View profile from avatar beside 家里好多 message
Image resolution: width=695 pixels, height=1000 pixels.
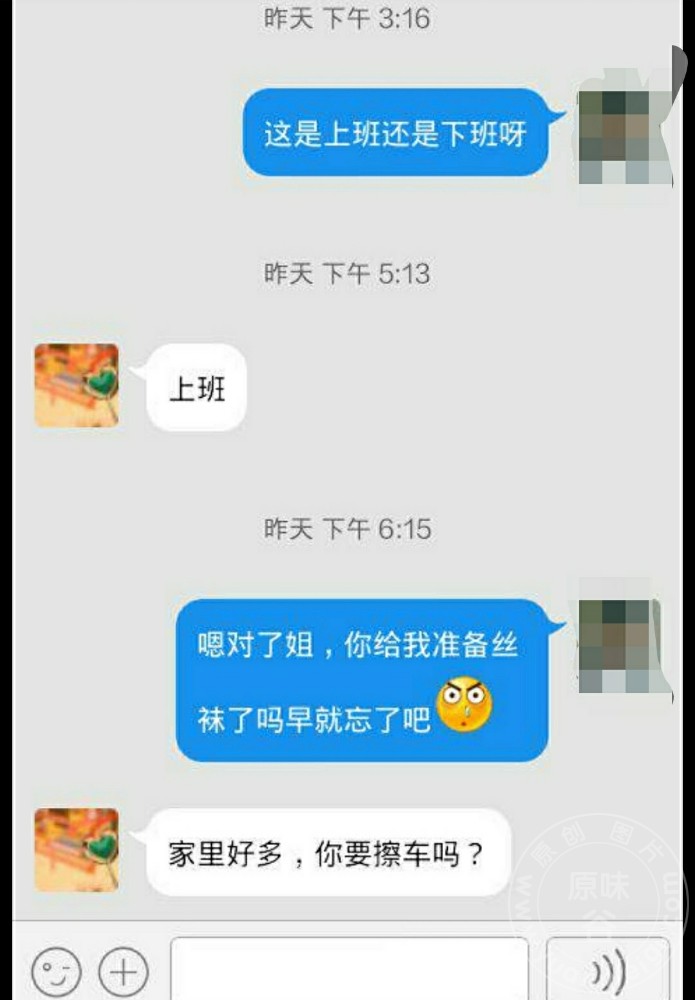77,849
